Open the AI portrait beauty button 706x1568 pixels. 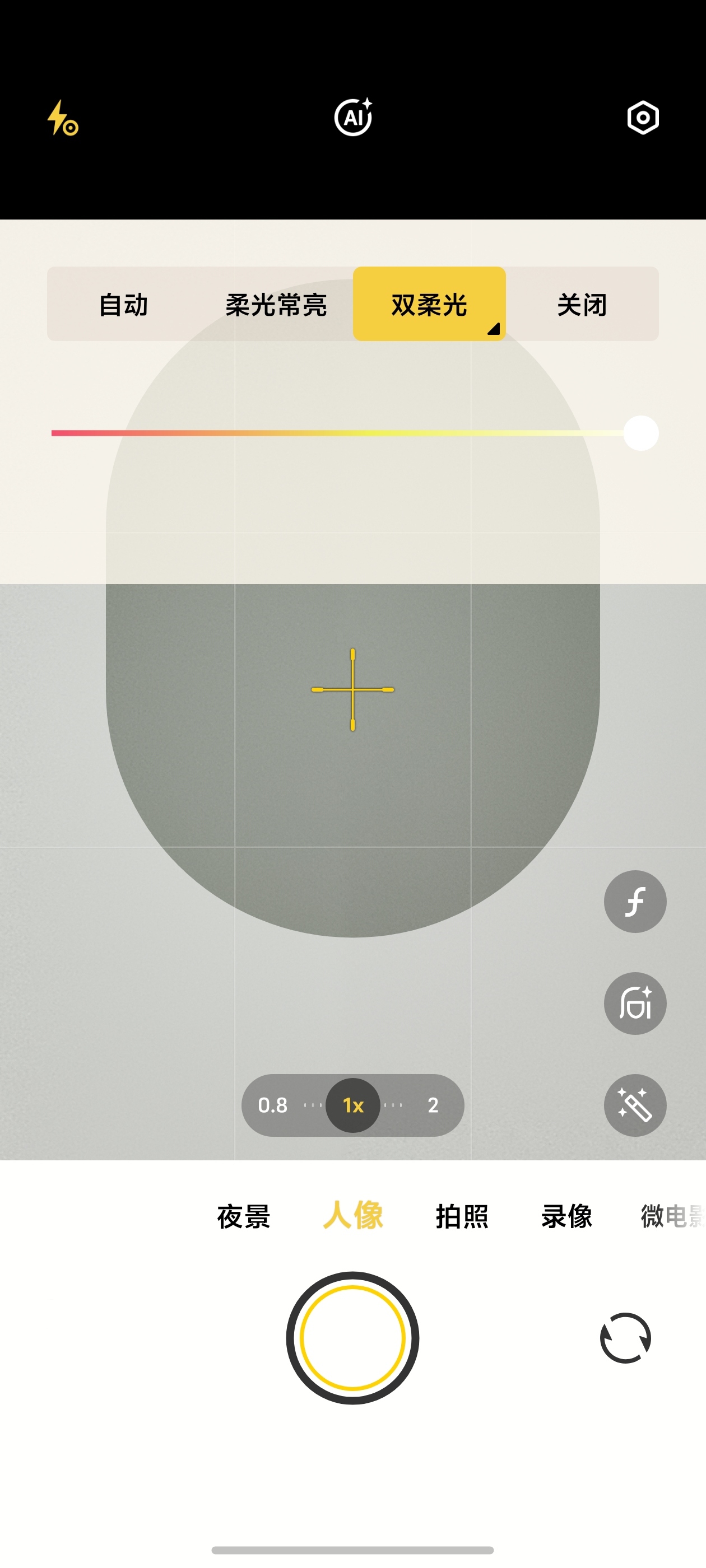click(635, 1003)
